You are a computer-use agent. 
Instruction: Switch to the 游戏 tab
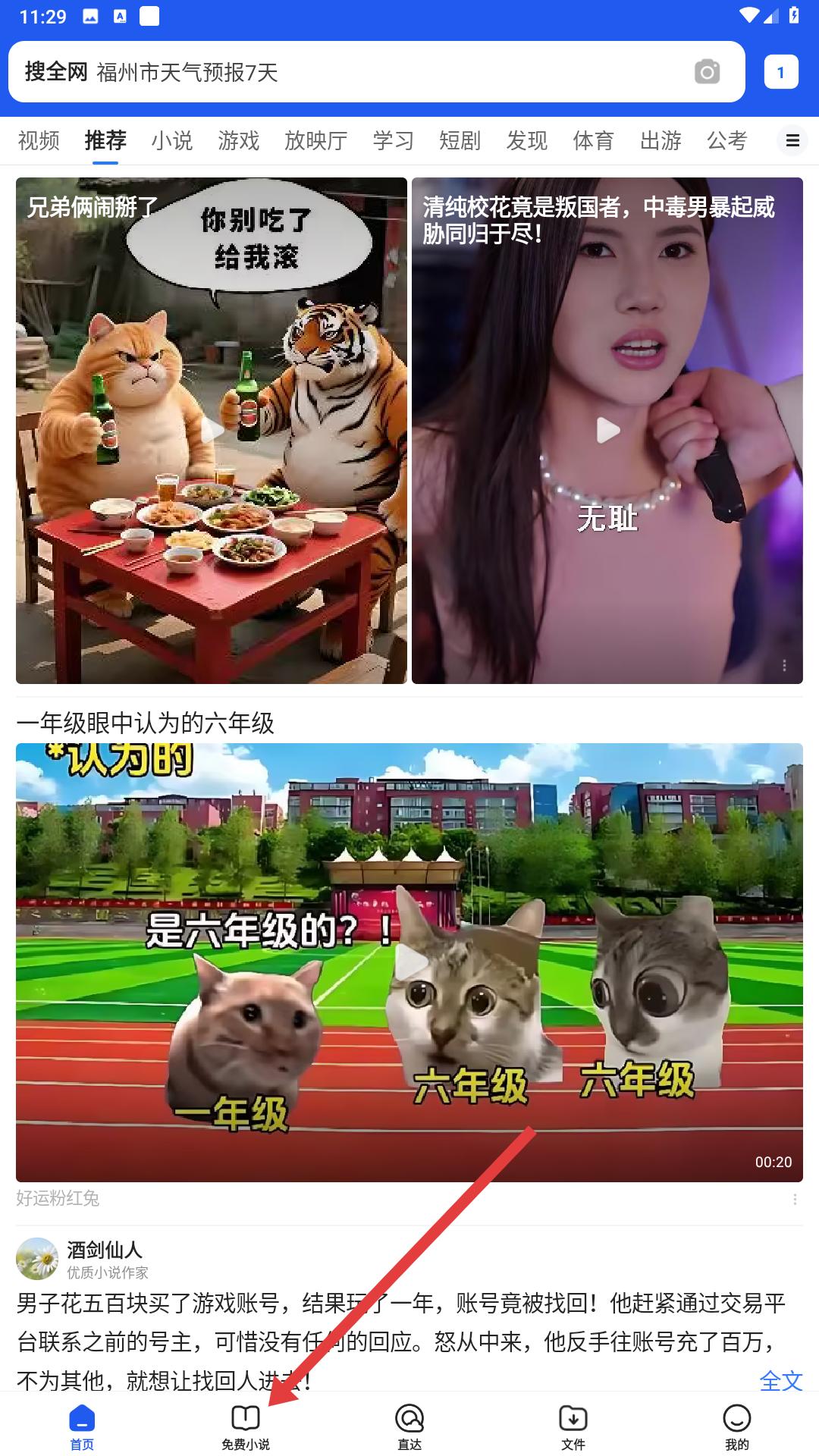click(239, 140)
